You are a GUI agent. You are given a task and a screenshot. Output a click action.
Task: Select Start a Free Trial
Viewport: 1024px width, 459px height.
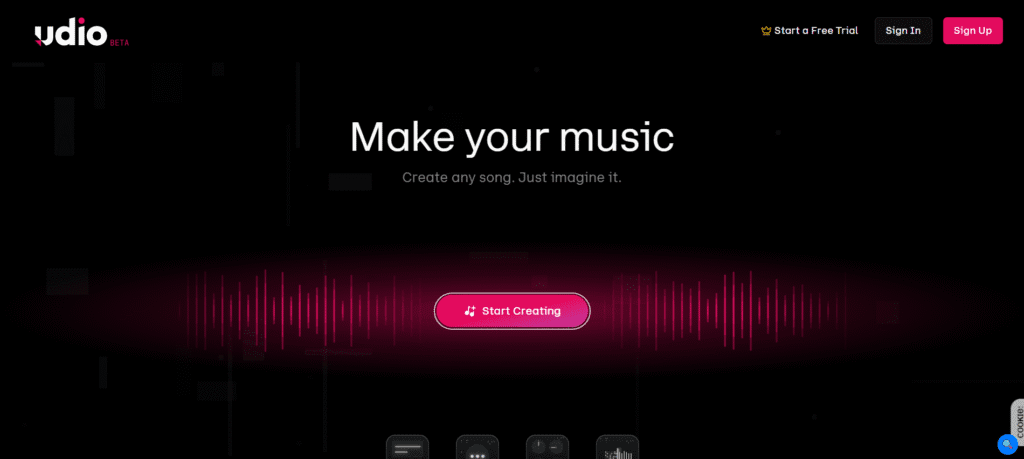pos(809,30)
